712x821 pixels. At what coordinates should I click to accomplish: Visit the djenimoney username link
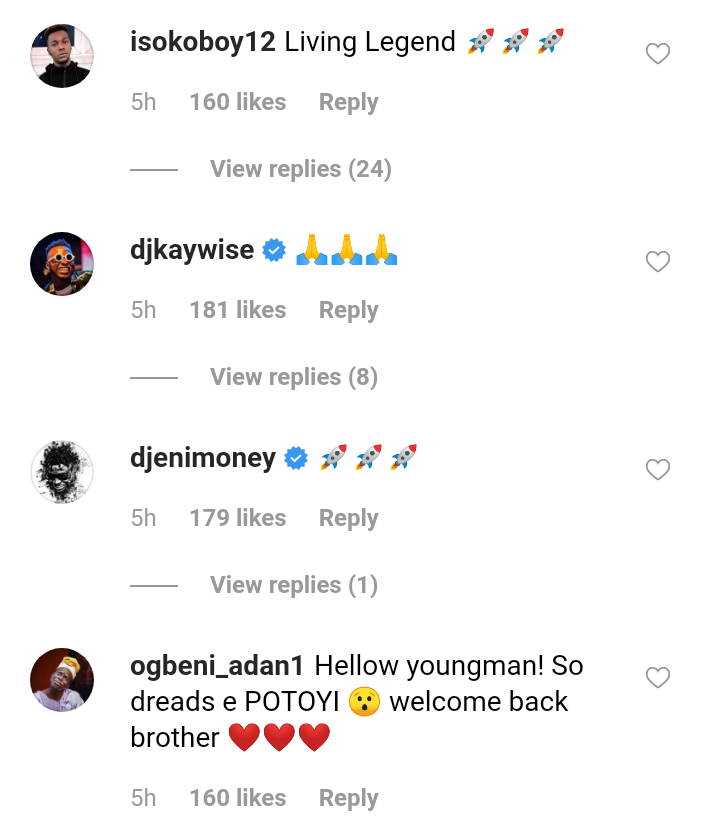click(x=203, y=458)
